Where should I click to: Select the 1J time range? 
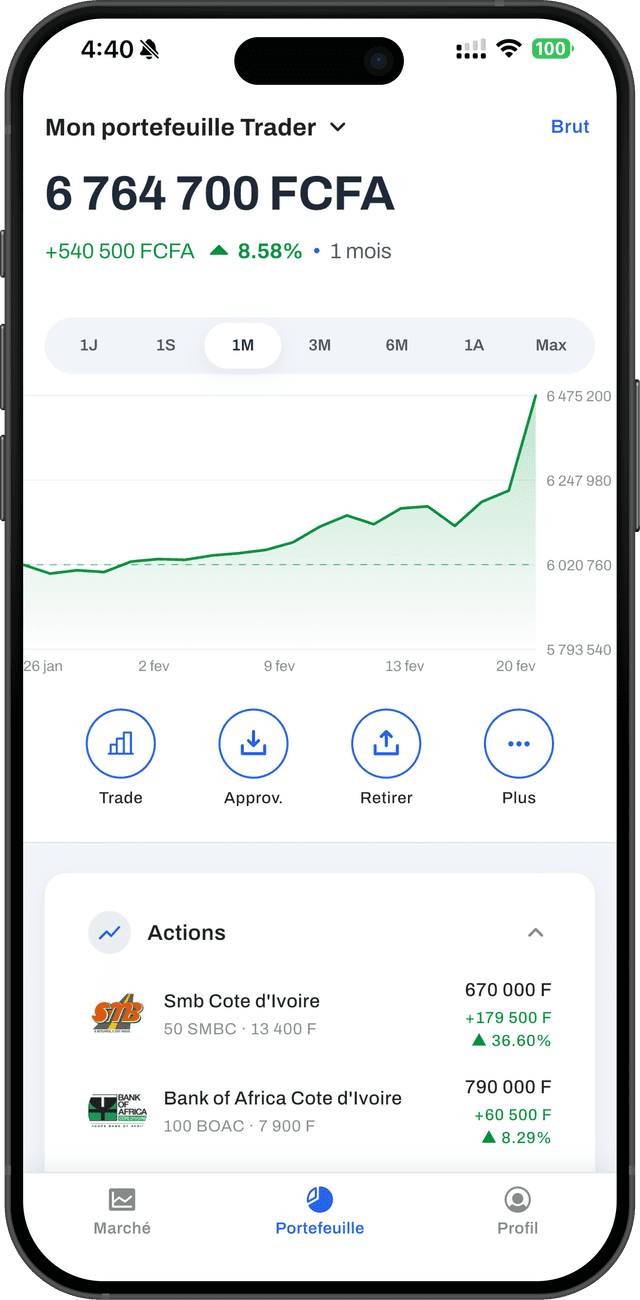(89, 345)
